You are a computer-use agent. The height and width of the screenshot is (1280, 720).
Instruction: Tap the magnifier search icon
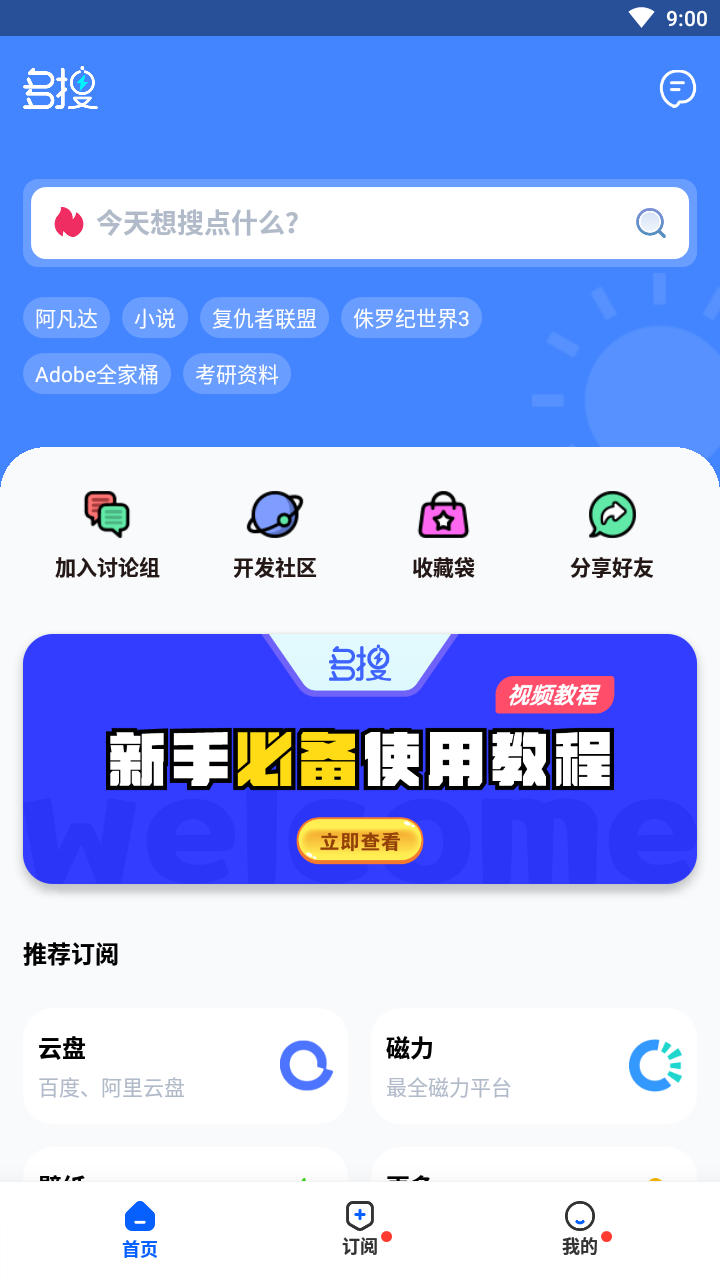point(651,223)
